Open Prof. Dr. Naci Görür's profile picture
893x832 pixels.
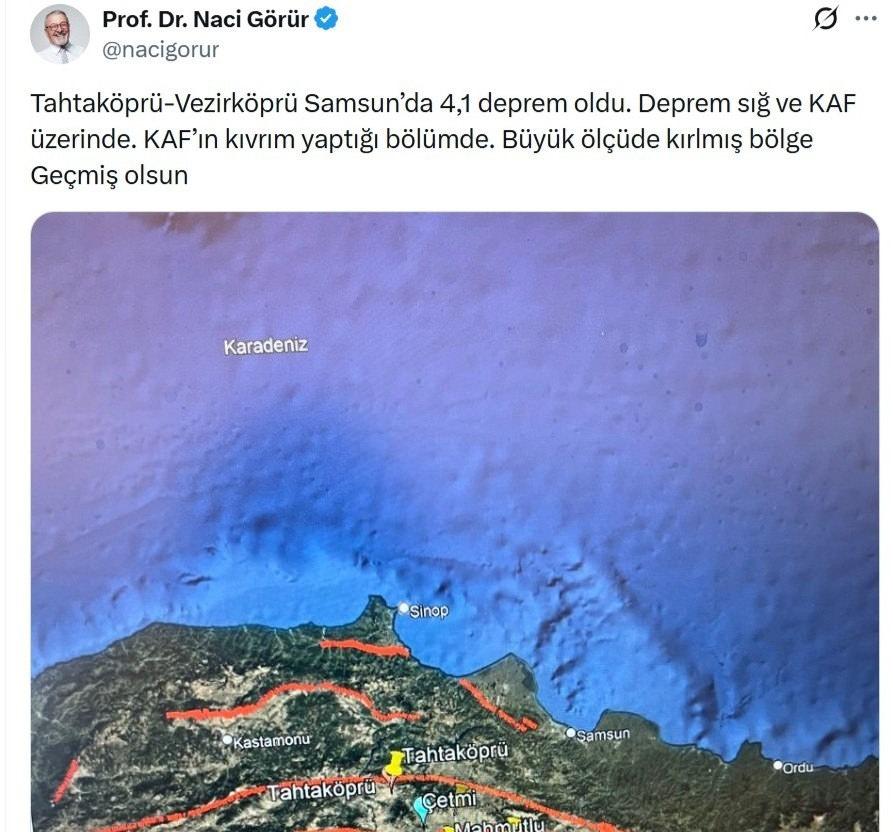point(58,34)
